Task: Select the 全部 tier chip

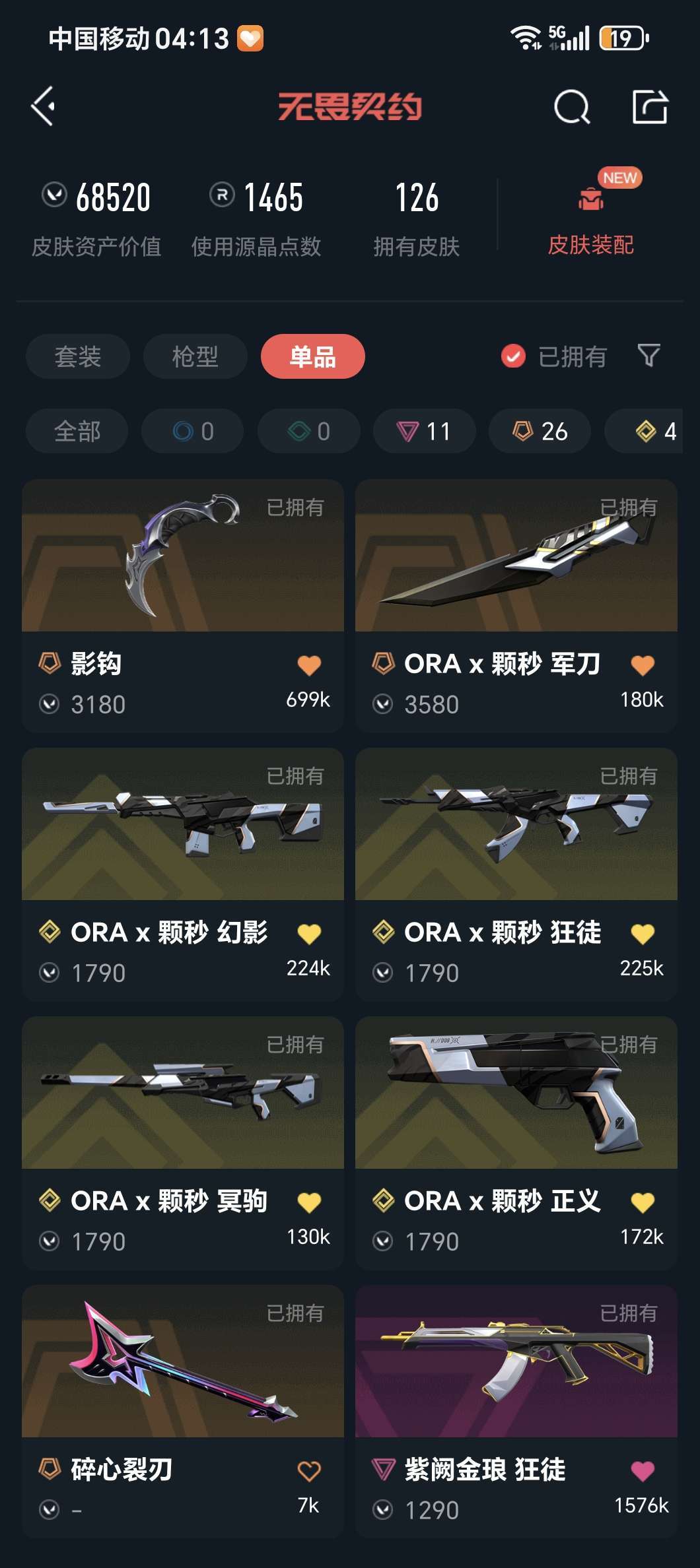Action: coord(77,431)
